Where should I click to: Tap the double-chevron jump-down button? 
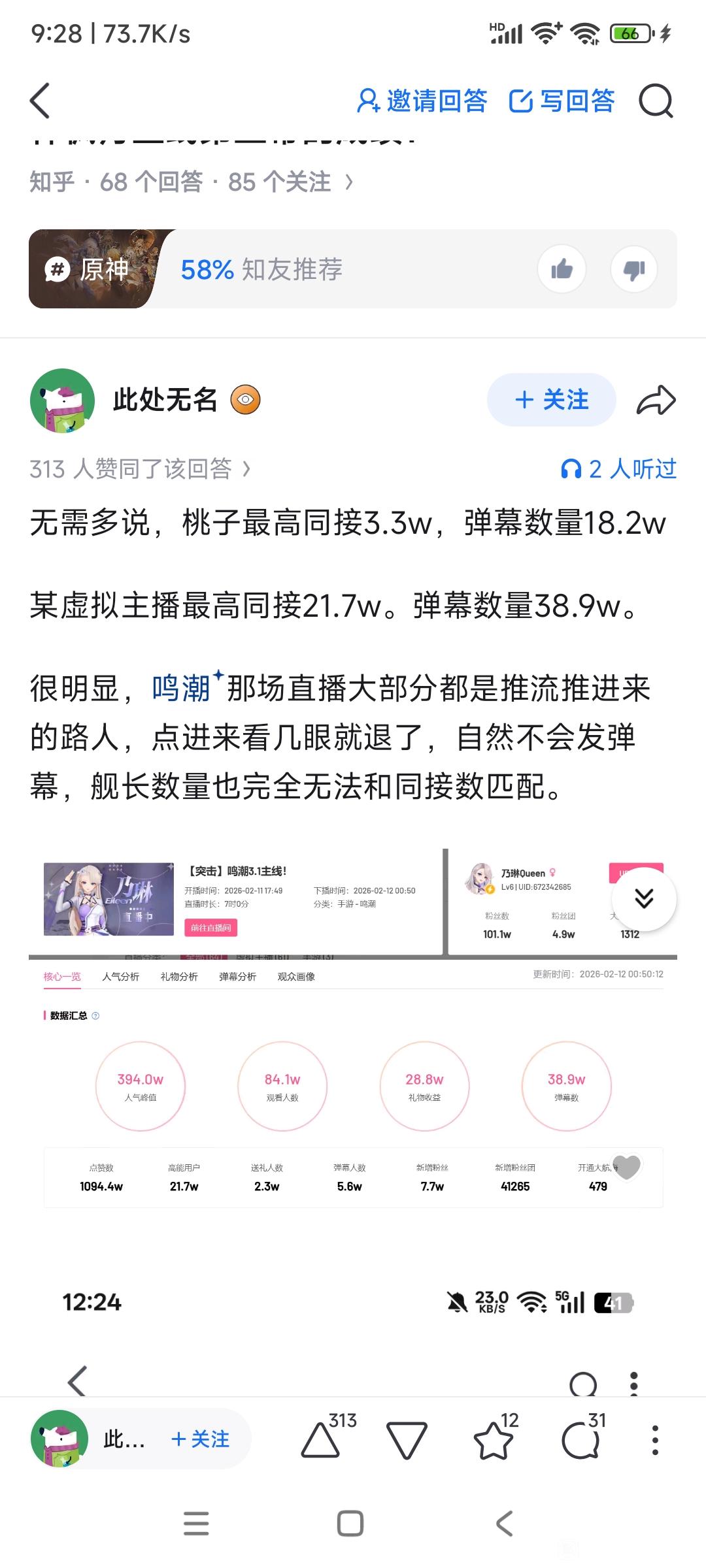[644, 898]
